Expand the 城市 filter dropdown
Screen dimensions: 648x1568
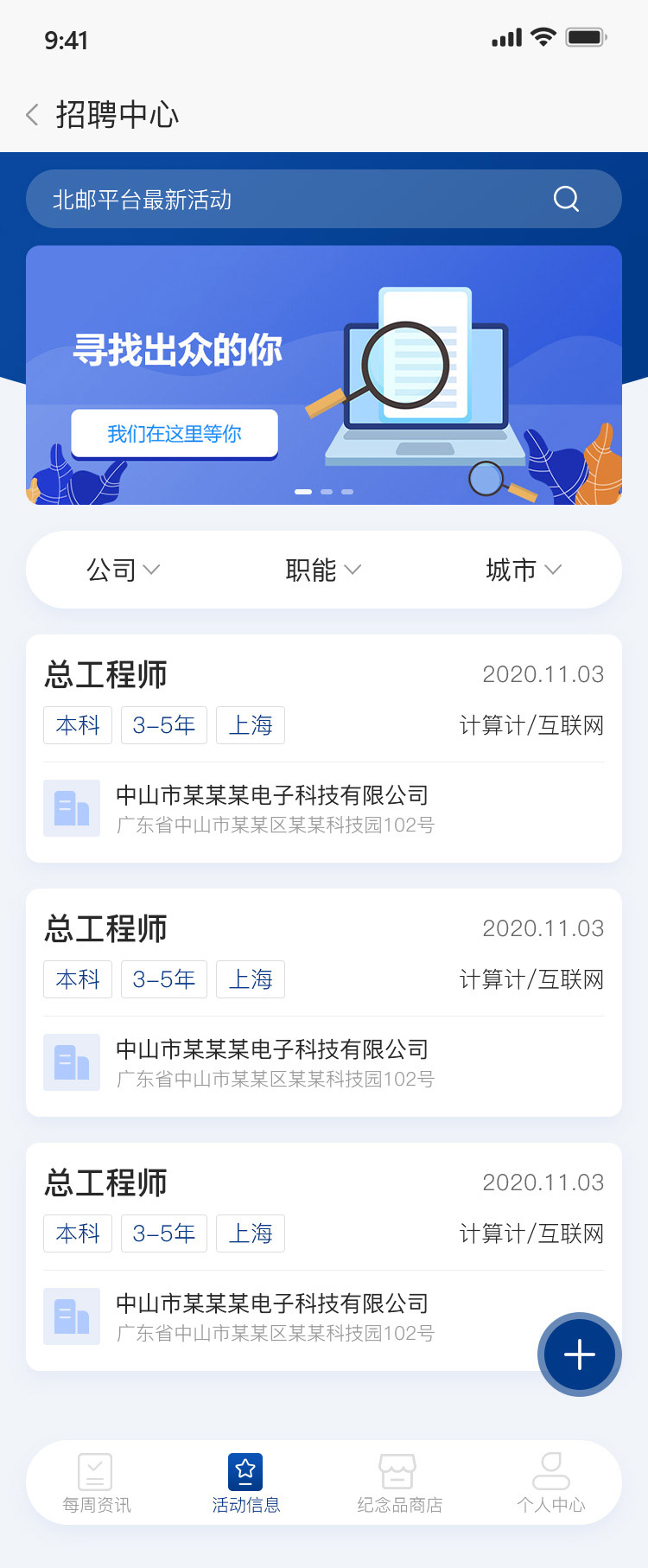pyautogui.click(x=524, y=570)
